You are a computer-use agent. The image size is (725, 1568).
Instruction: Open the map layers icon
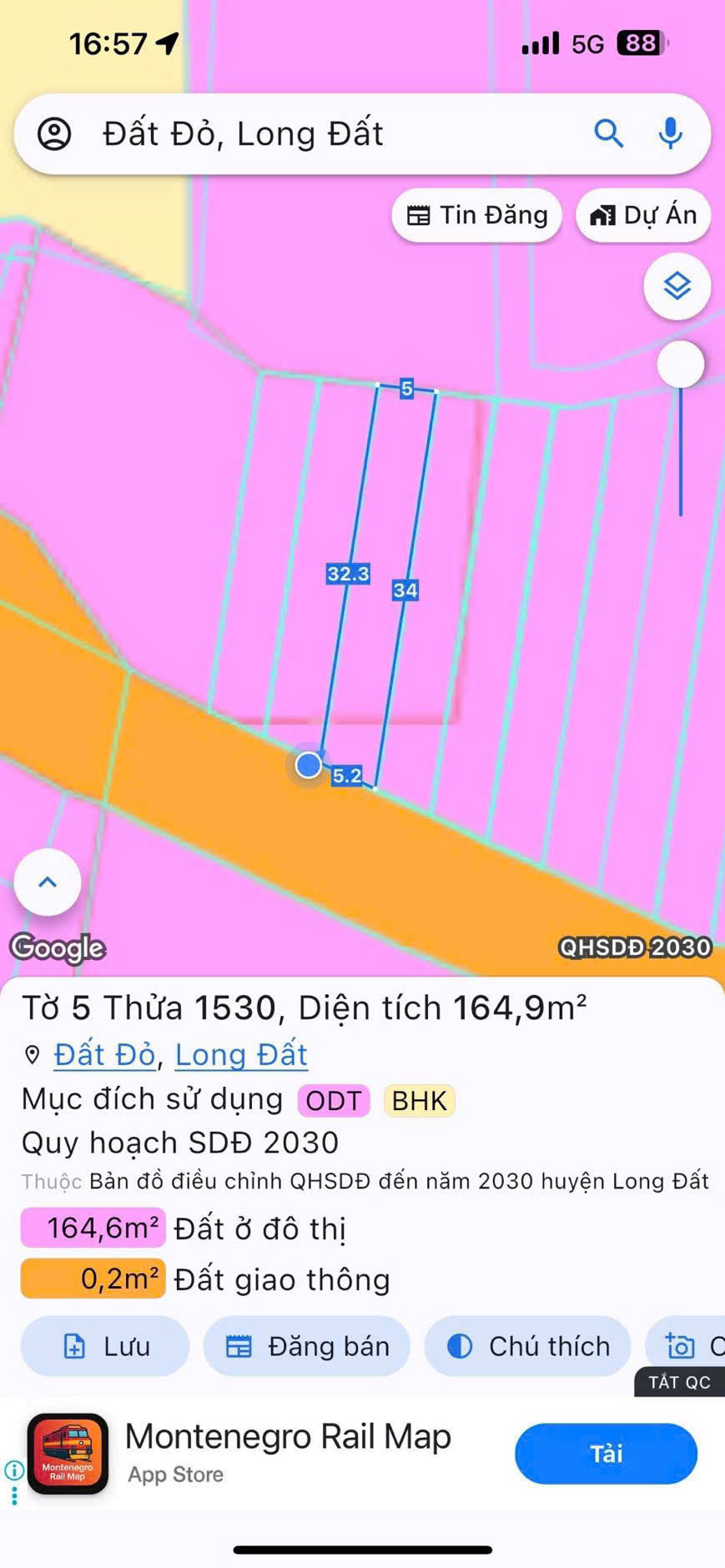coord(677,286)
